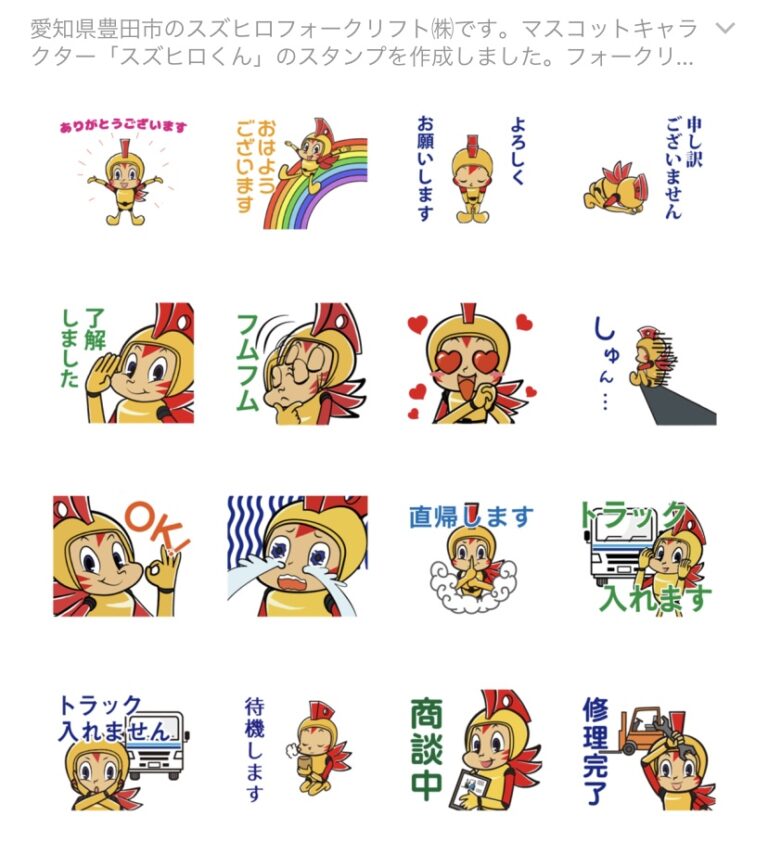Viewport: 768px width, 841px height.
Task: Preview the 了解しました sticker
Action: 124,364
